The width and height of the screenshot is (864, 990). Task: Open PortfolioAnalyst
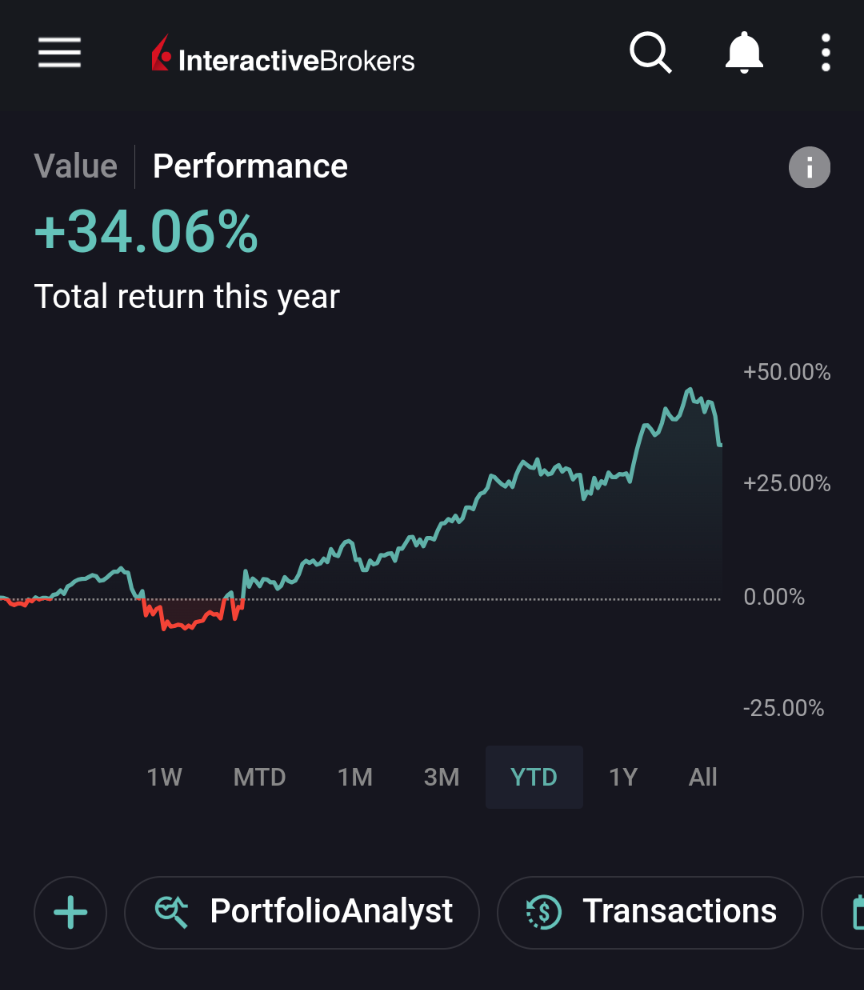pos(302,912)
